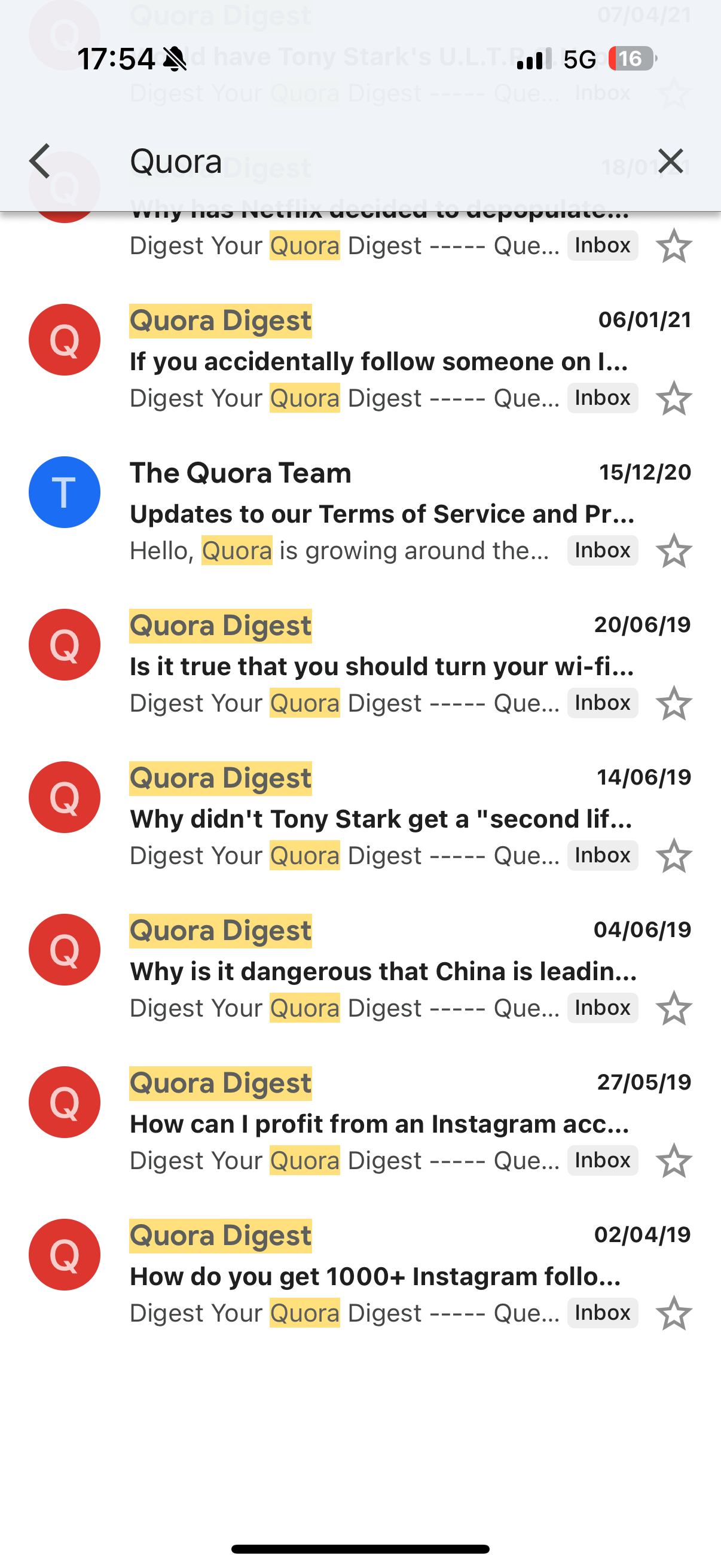Clear the Quora search query
721x1568 pixels.
(x=671, y=161)
